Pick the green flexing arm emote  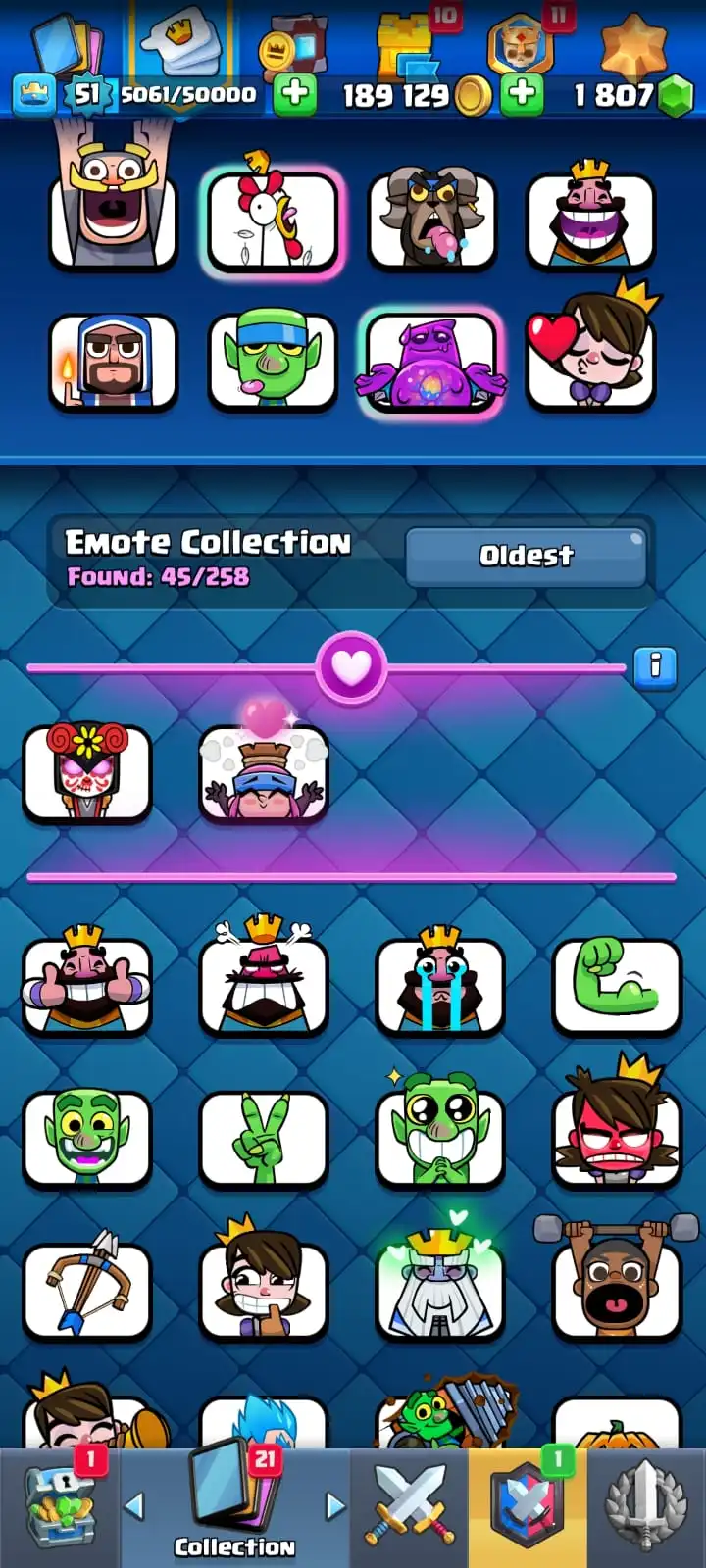coord(617,985)
